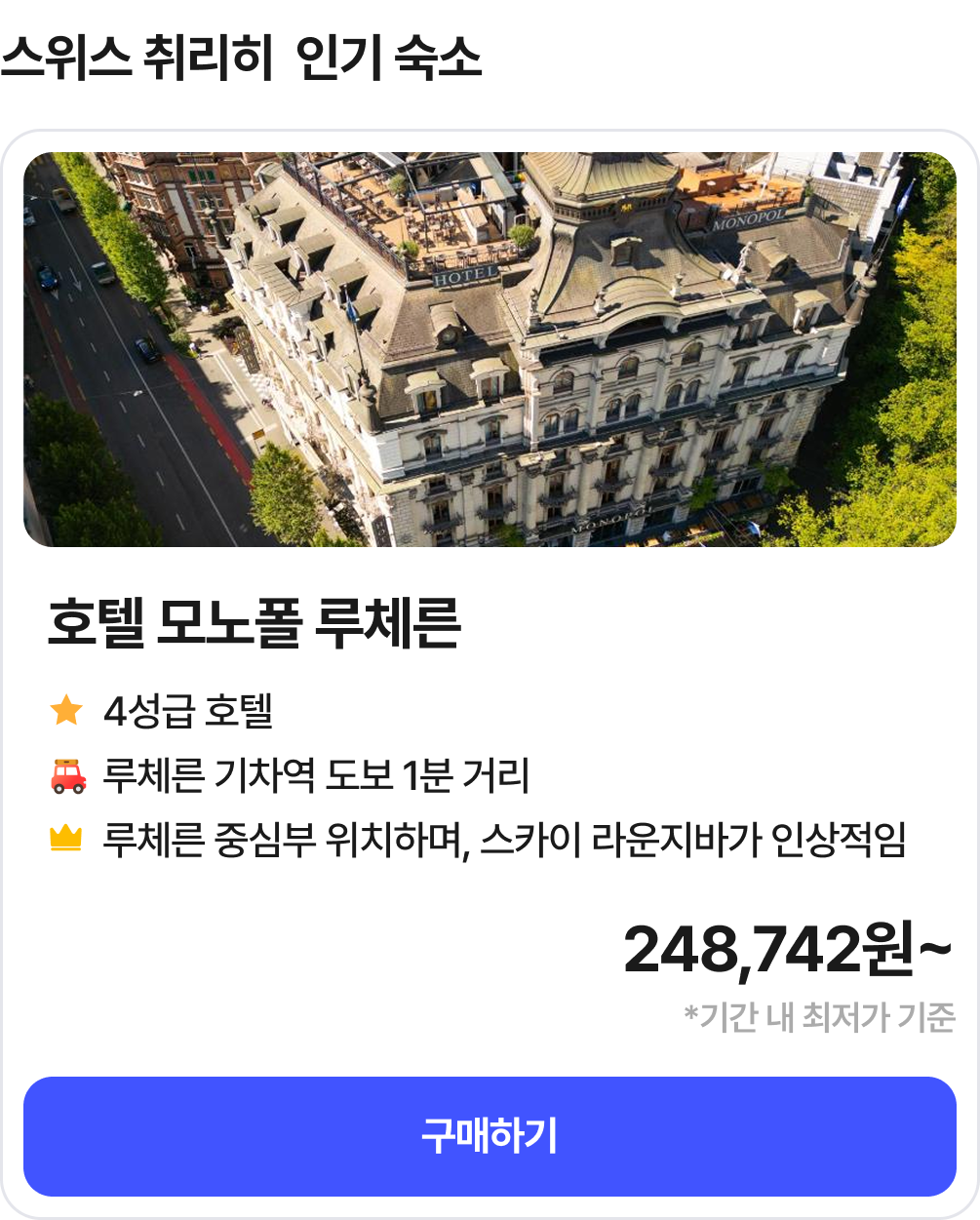Viewport: 980px width, 1220px height.
Task: Open the 호텔 모노폴 루체른 hotel photo
Action: click(490, 349)
